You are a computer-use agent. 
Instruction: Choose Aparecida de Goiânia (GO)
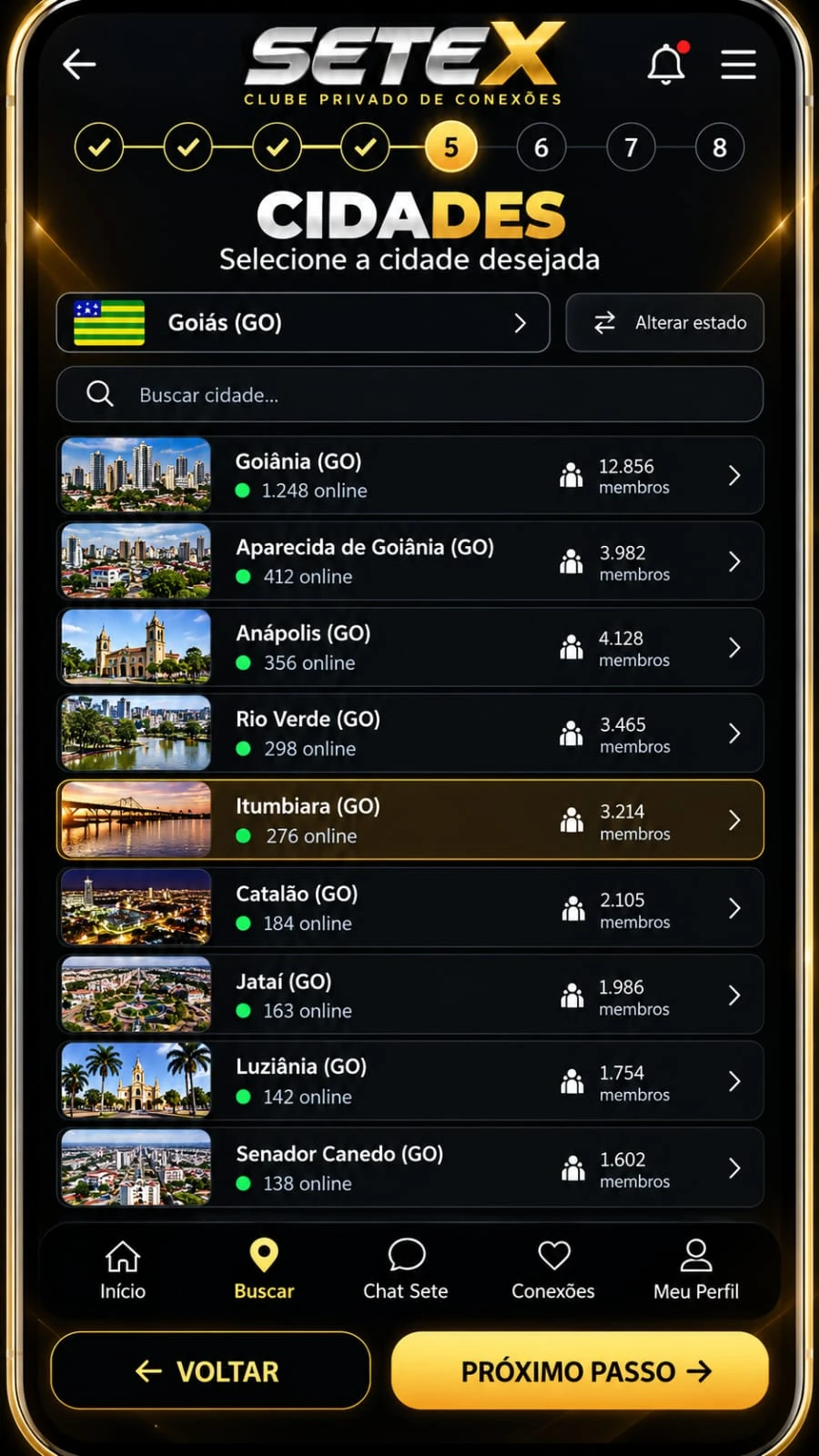pos(409,561)
